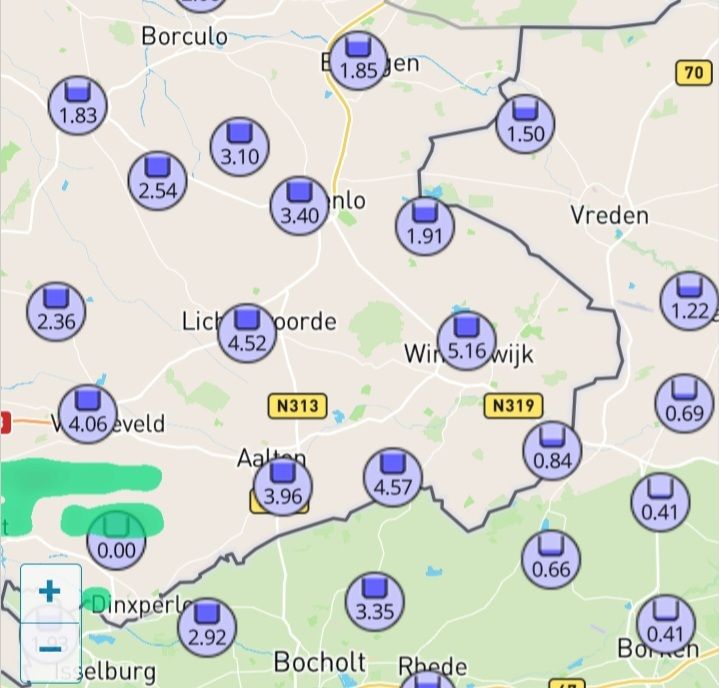The image size is (719, 688).
Task: Tap the 2.36 rain gauge marker
Action: (55, 312)
